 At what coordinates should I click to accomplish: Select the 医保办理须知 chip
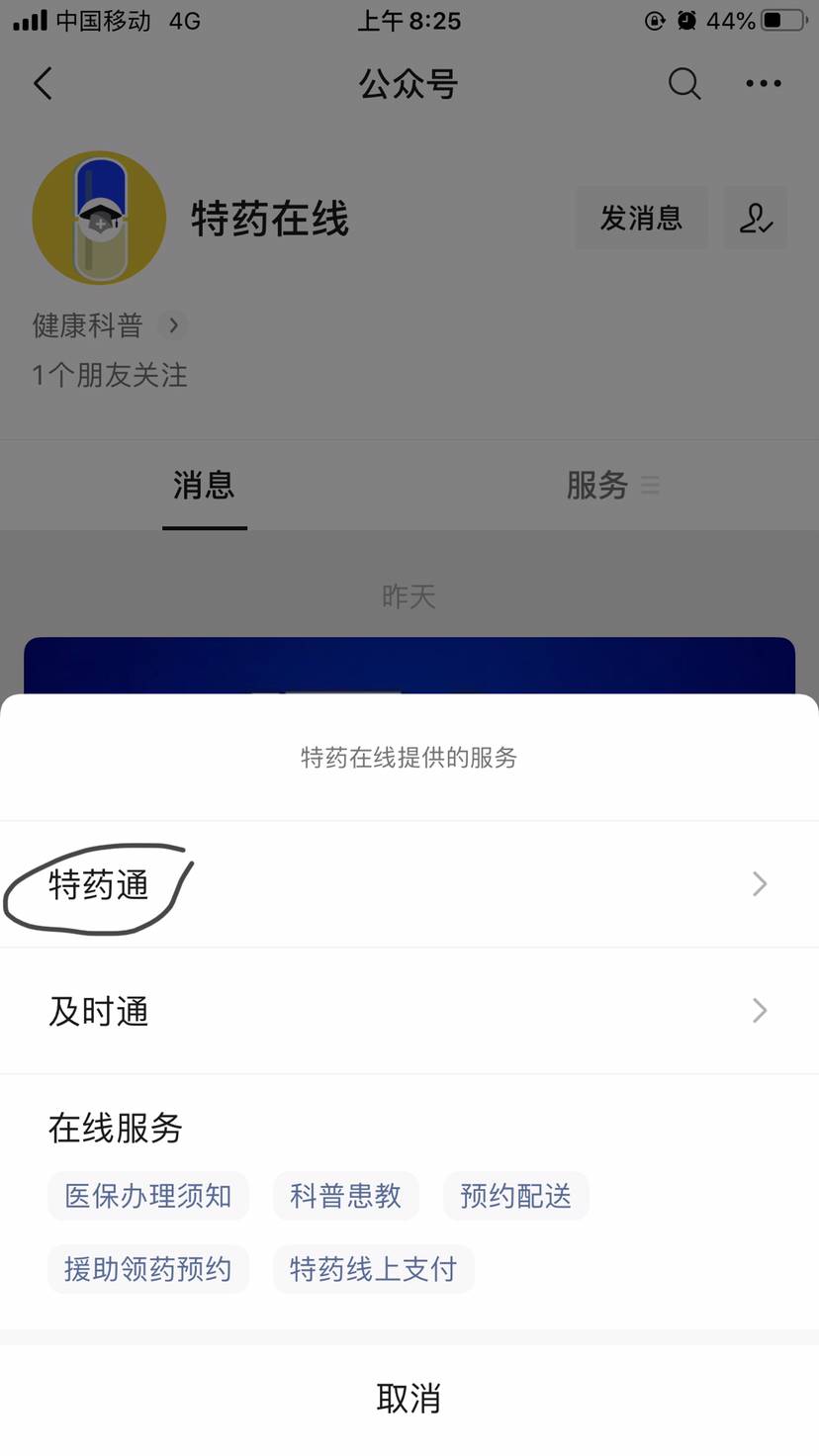(148, 1196)
